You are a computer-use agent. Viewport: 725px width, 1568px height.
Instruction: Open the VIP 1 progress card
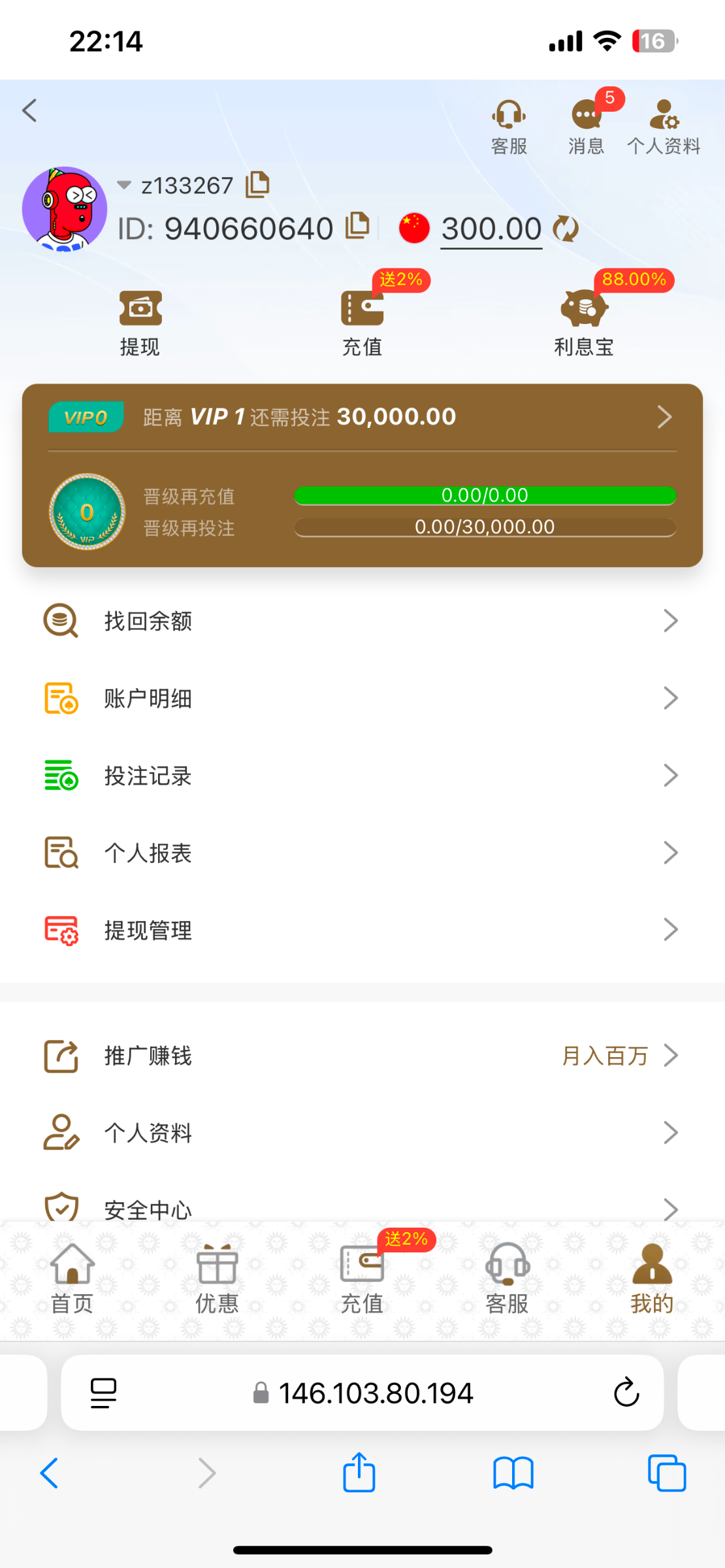(x=362, y=417)
